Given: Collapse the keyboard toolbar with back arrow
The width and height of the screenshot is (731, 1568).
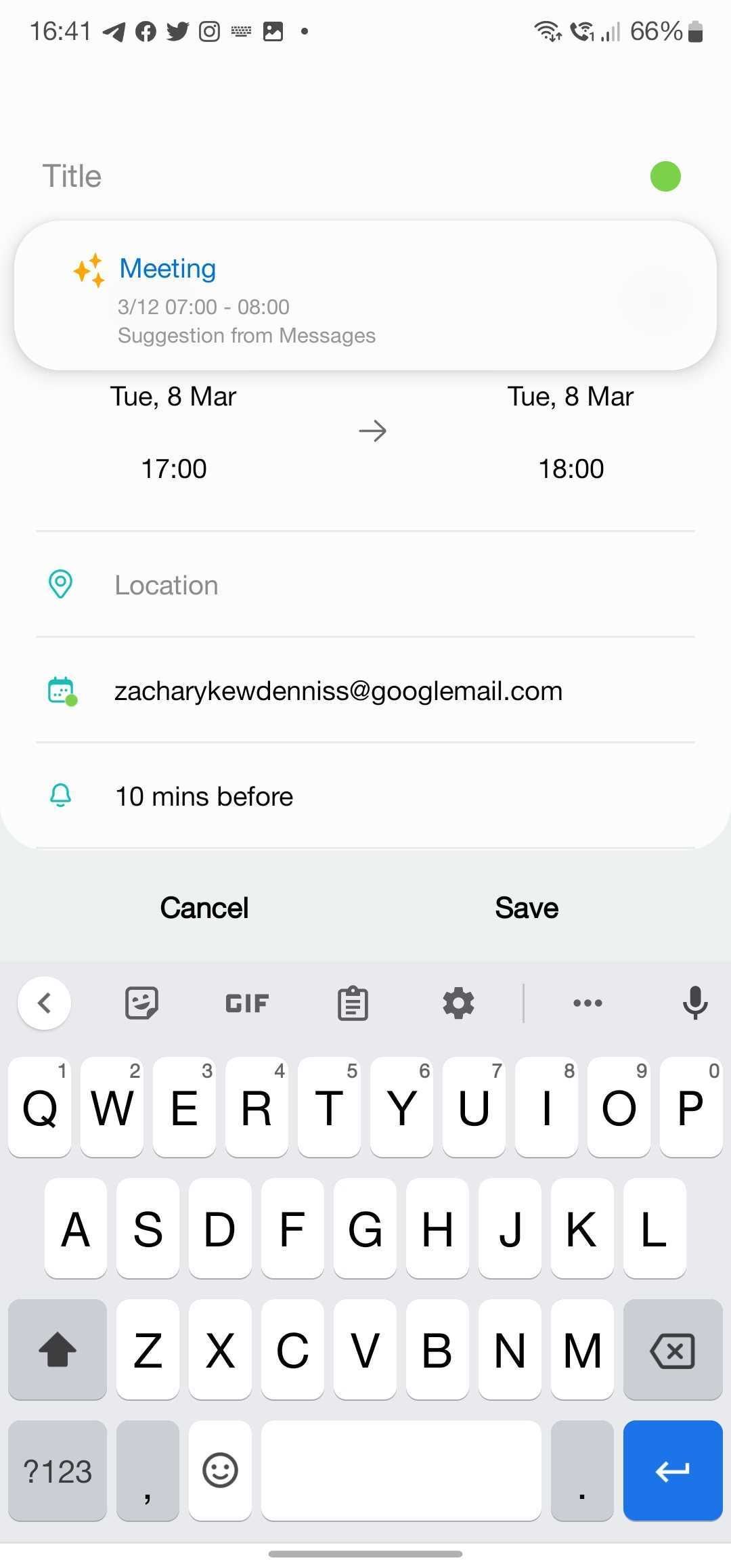Looking at the screenshot, I should tap(45, 1003).
